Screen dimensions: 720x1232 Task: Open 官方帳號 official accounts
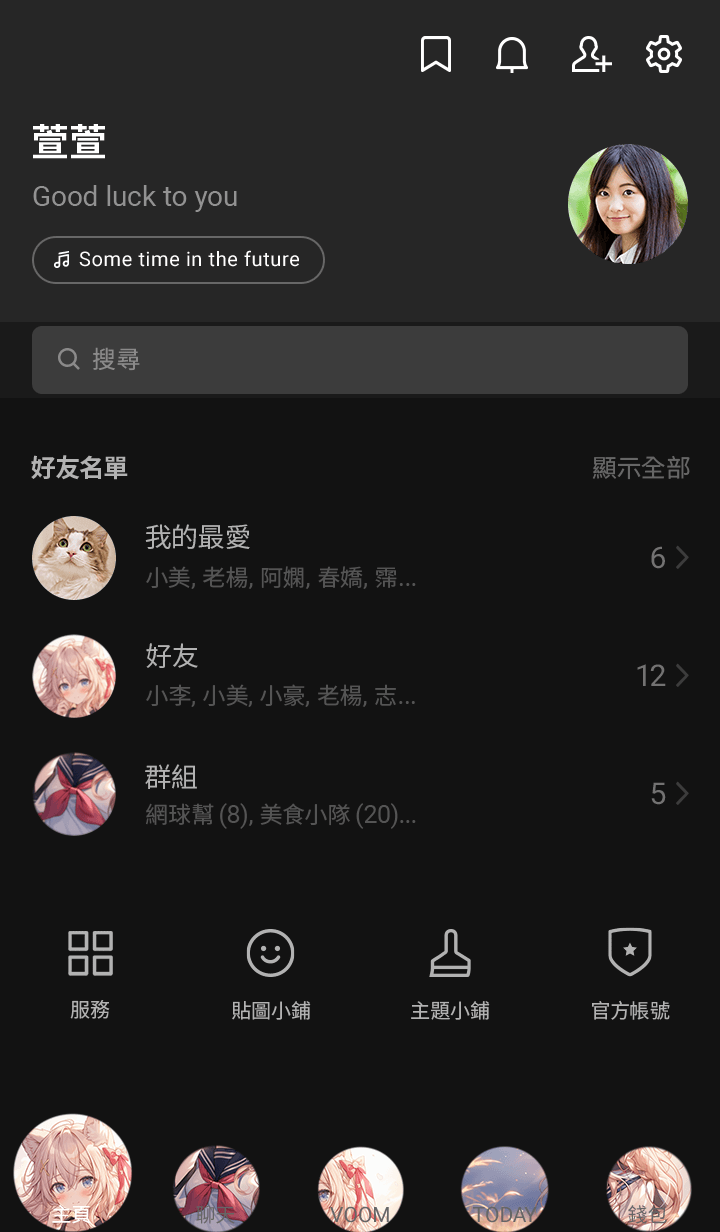pos(630,973)
